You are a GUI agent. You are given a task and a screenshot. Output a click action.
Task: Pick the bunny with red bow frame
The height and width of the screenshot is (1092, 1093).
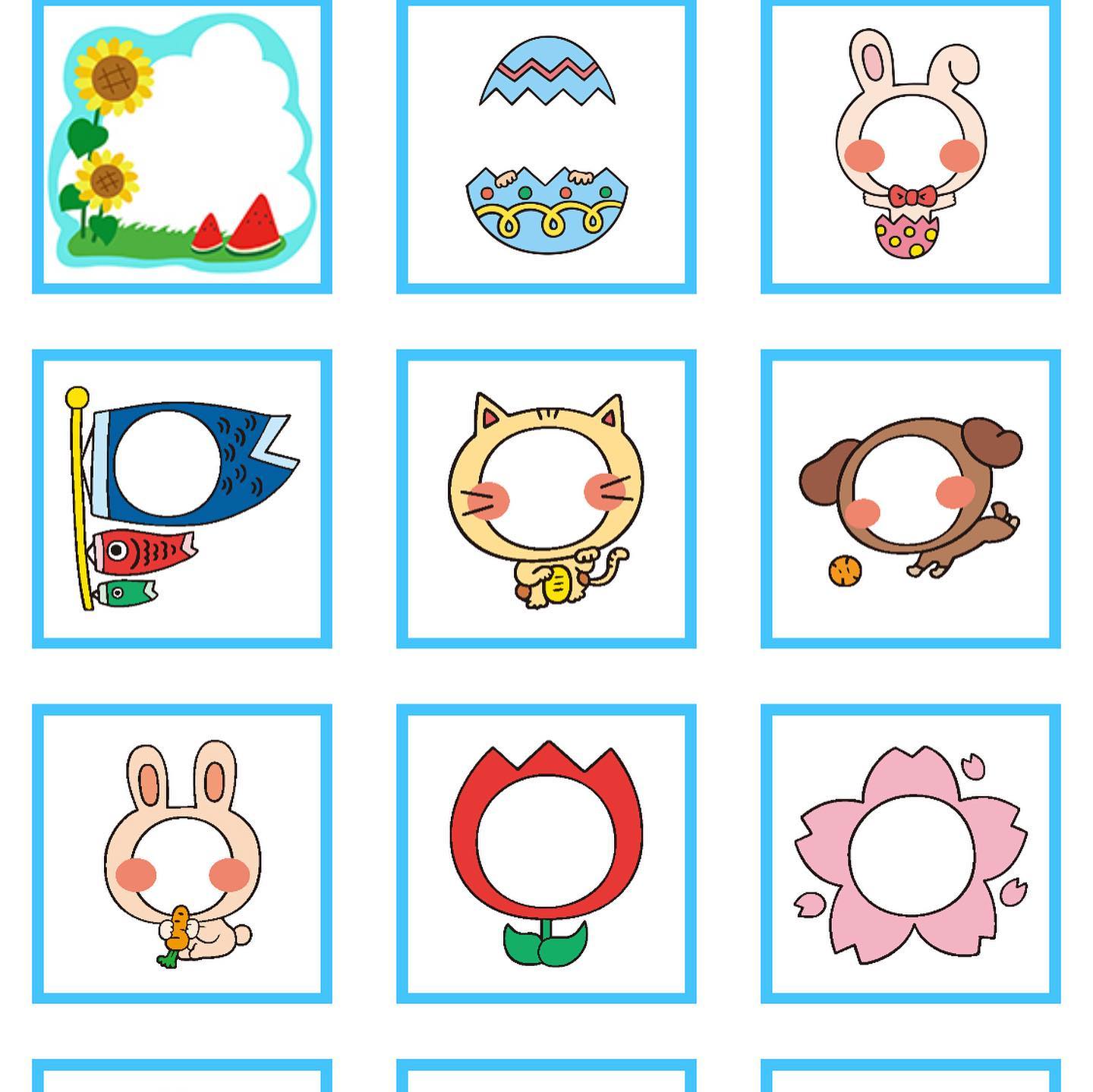(910, 146)
